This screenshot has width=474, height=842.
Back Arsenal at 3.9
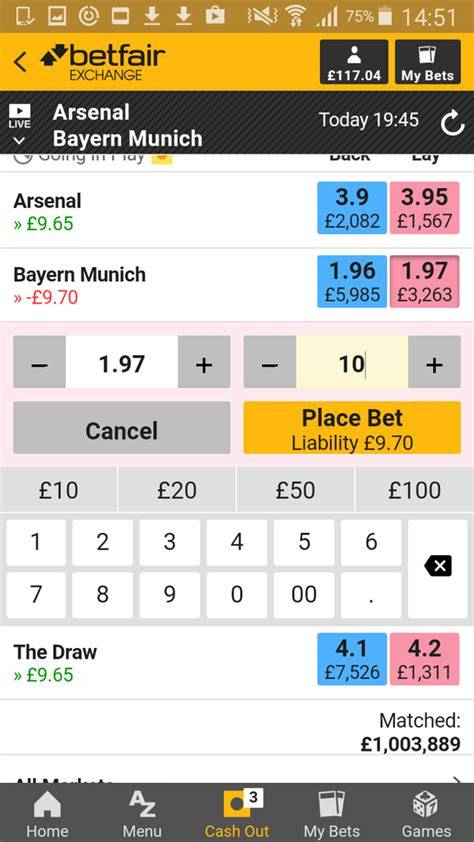tap(352, 208)
